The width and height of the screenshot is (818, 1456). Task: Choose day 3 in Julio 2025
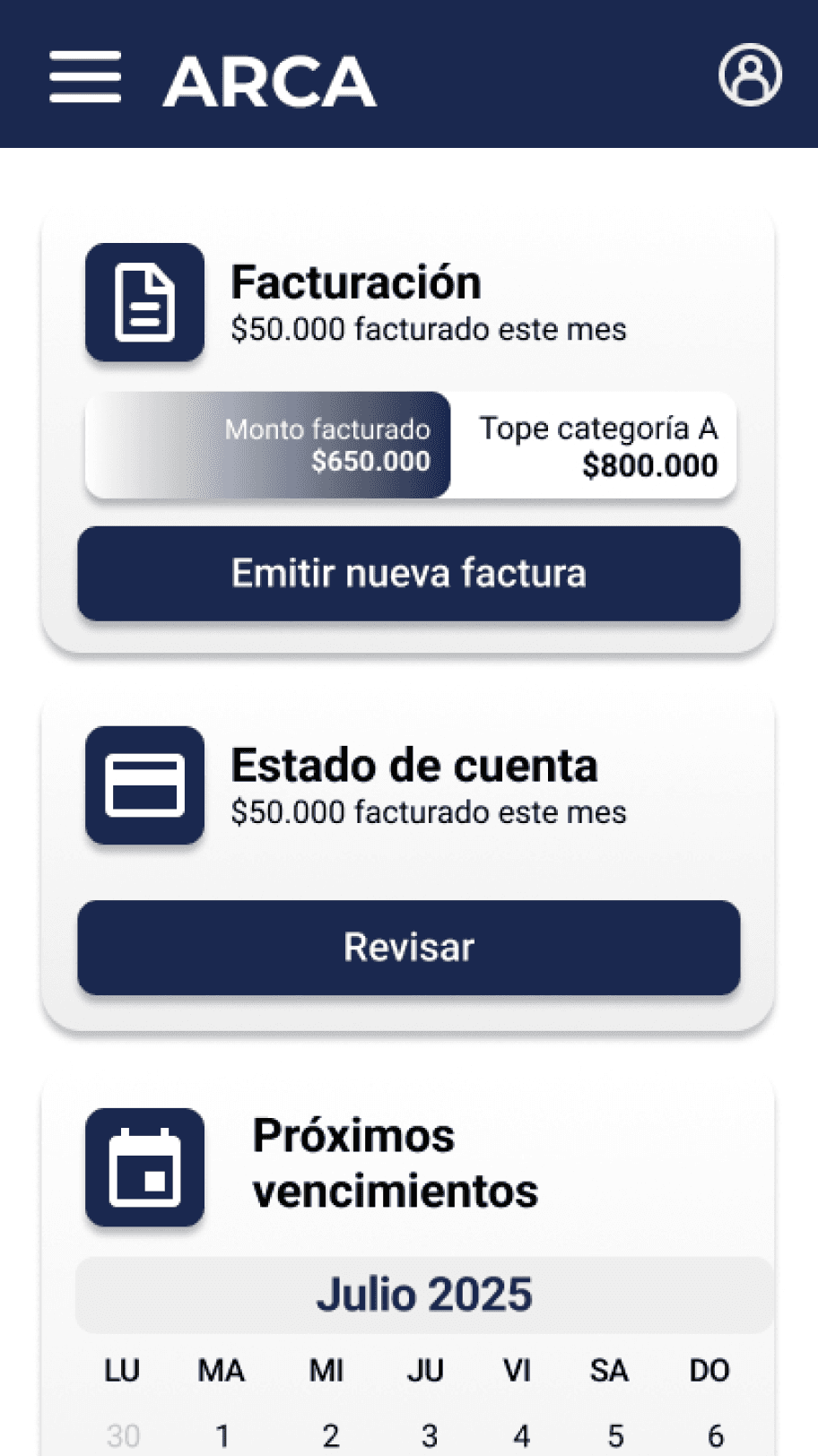coord(430,1435)
